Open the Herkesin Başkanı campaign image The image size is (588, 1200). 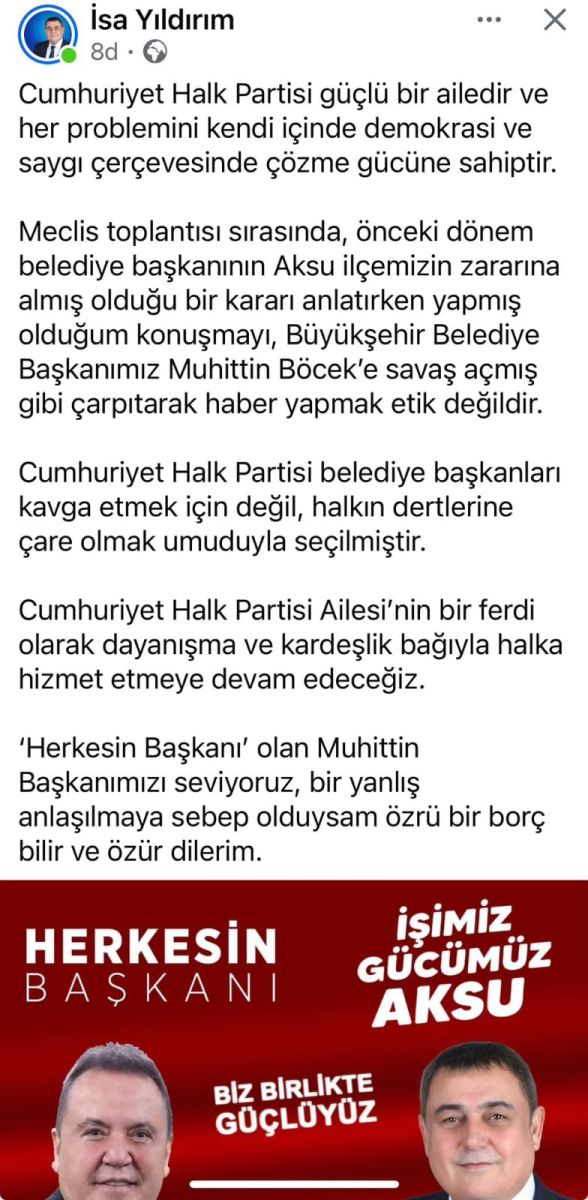click(294, 1040)
